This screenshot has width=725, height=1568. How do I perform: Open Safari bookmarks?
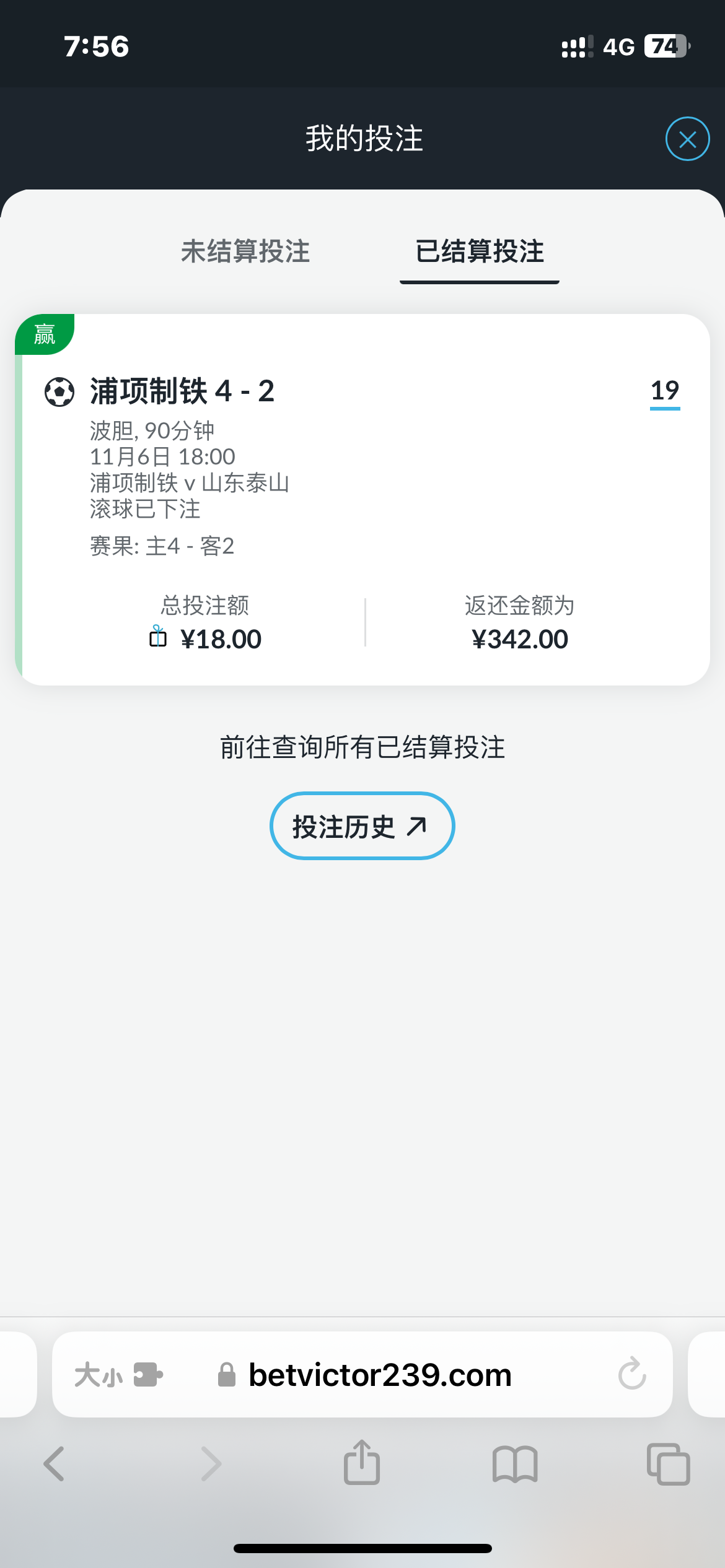pos(515,1464)
